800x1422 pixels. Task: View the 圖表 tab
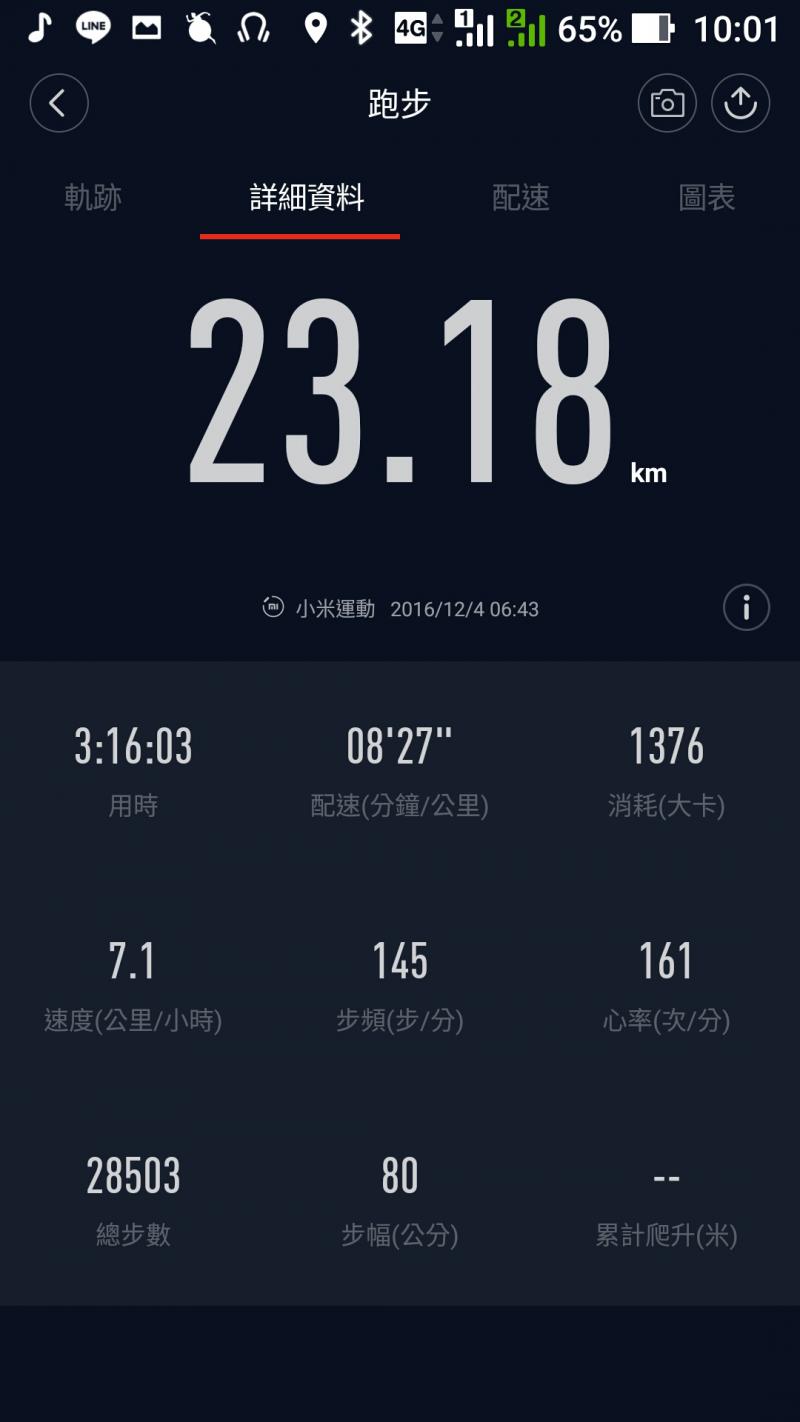pyautogui.click(x=707, y=198)
